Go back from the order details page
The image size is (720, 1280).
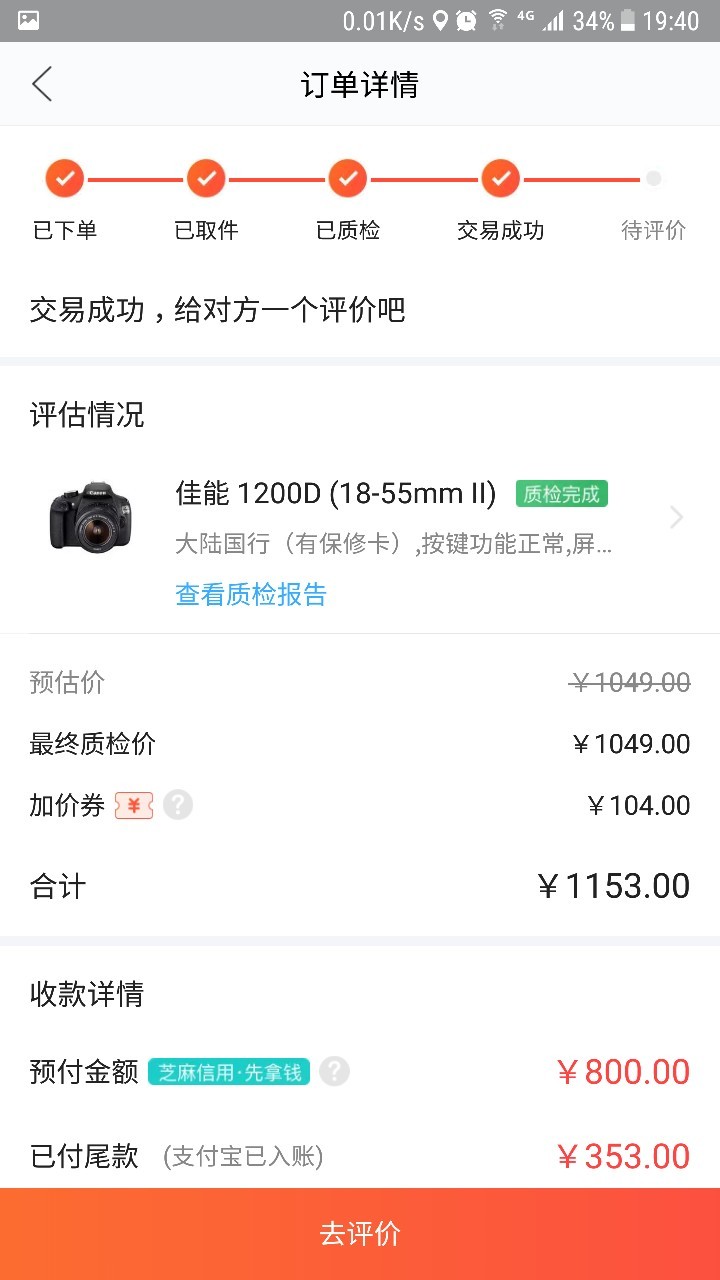[42, 85]
